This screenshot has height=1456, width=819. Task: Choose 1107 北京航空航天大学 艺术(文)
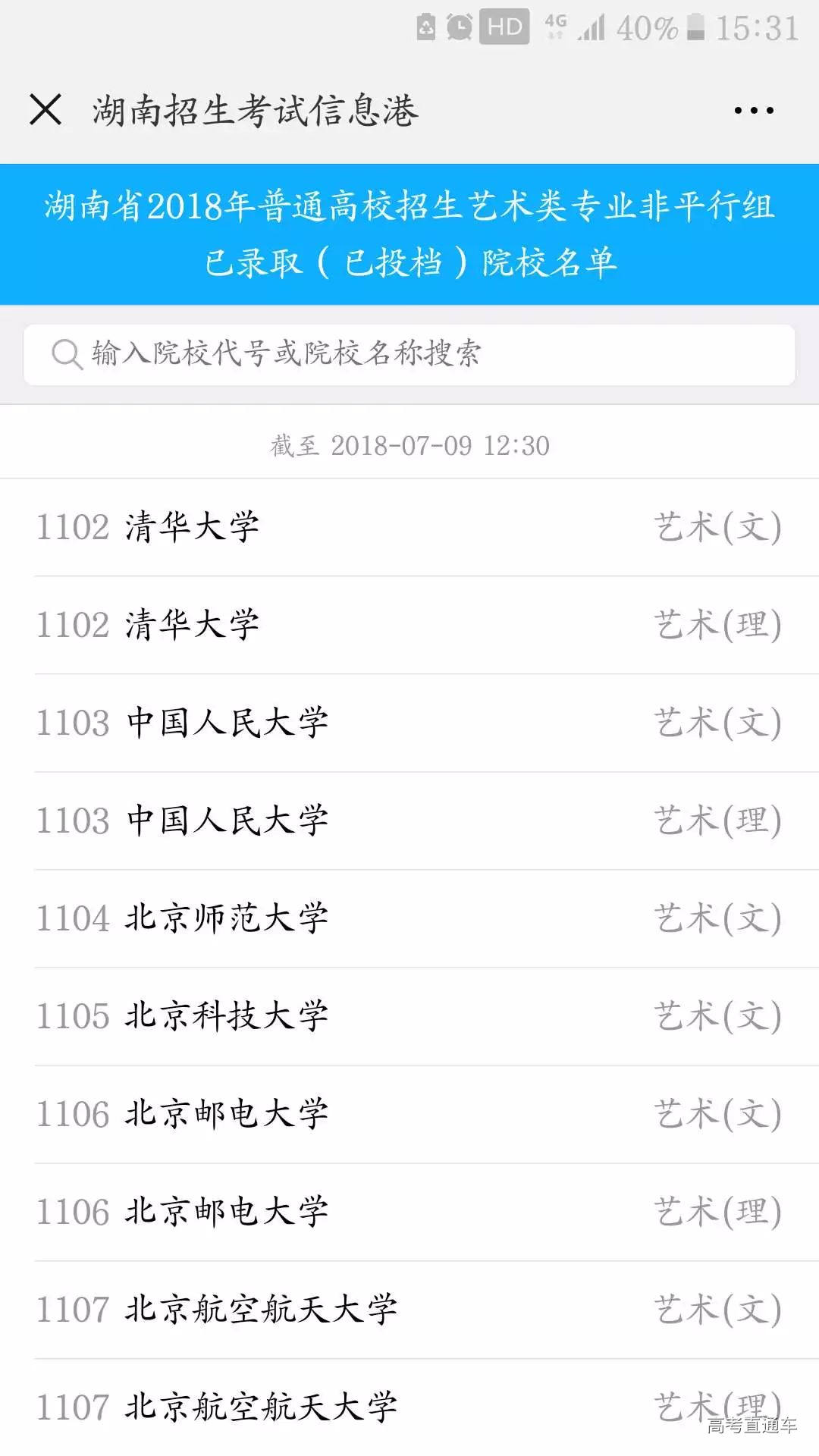pos(409,1310)
